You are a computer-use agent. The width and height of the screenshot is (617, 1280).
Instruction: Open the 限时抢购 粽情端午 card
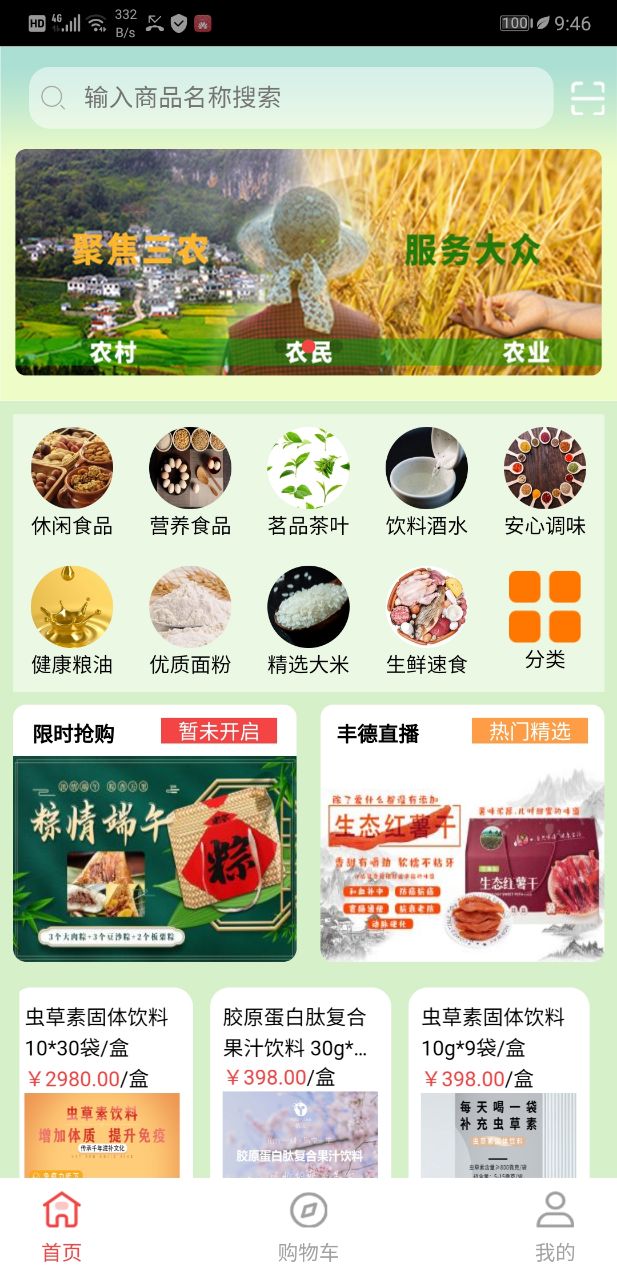coord(155,855)
